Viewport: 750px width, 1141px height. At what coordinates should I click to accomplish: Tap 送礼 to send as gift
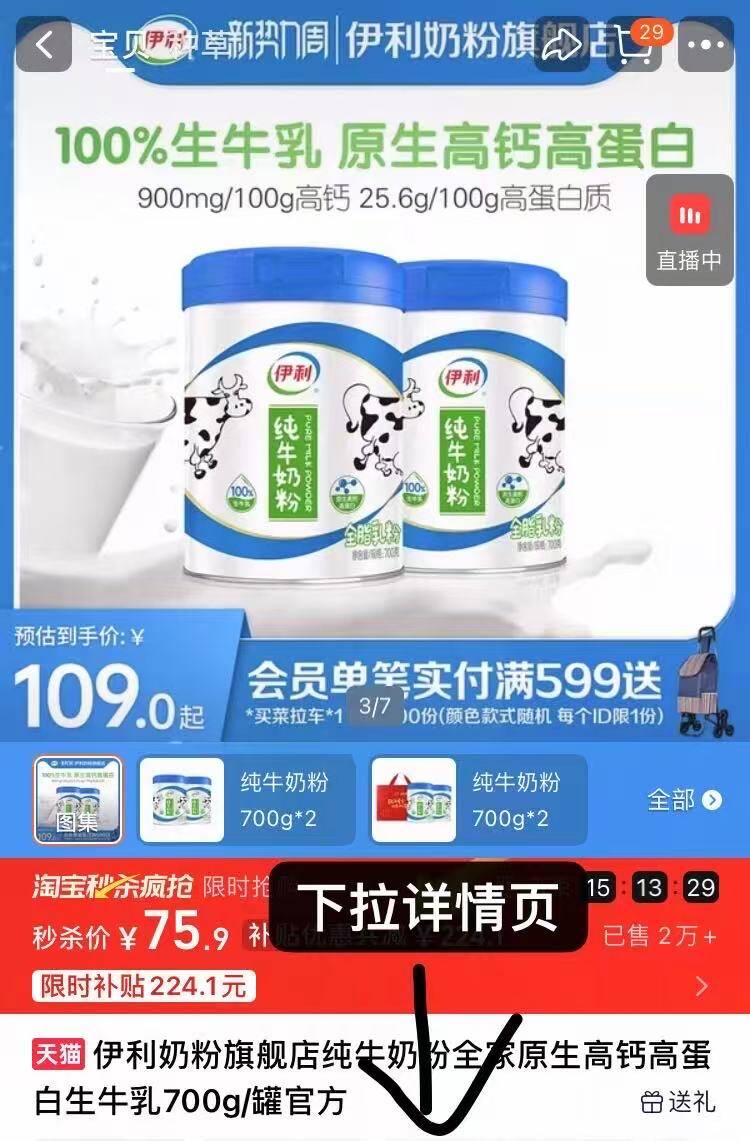(x=678, y=1101)
